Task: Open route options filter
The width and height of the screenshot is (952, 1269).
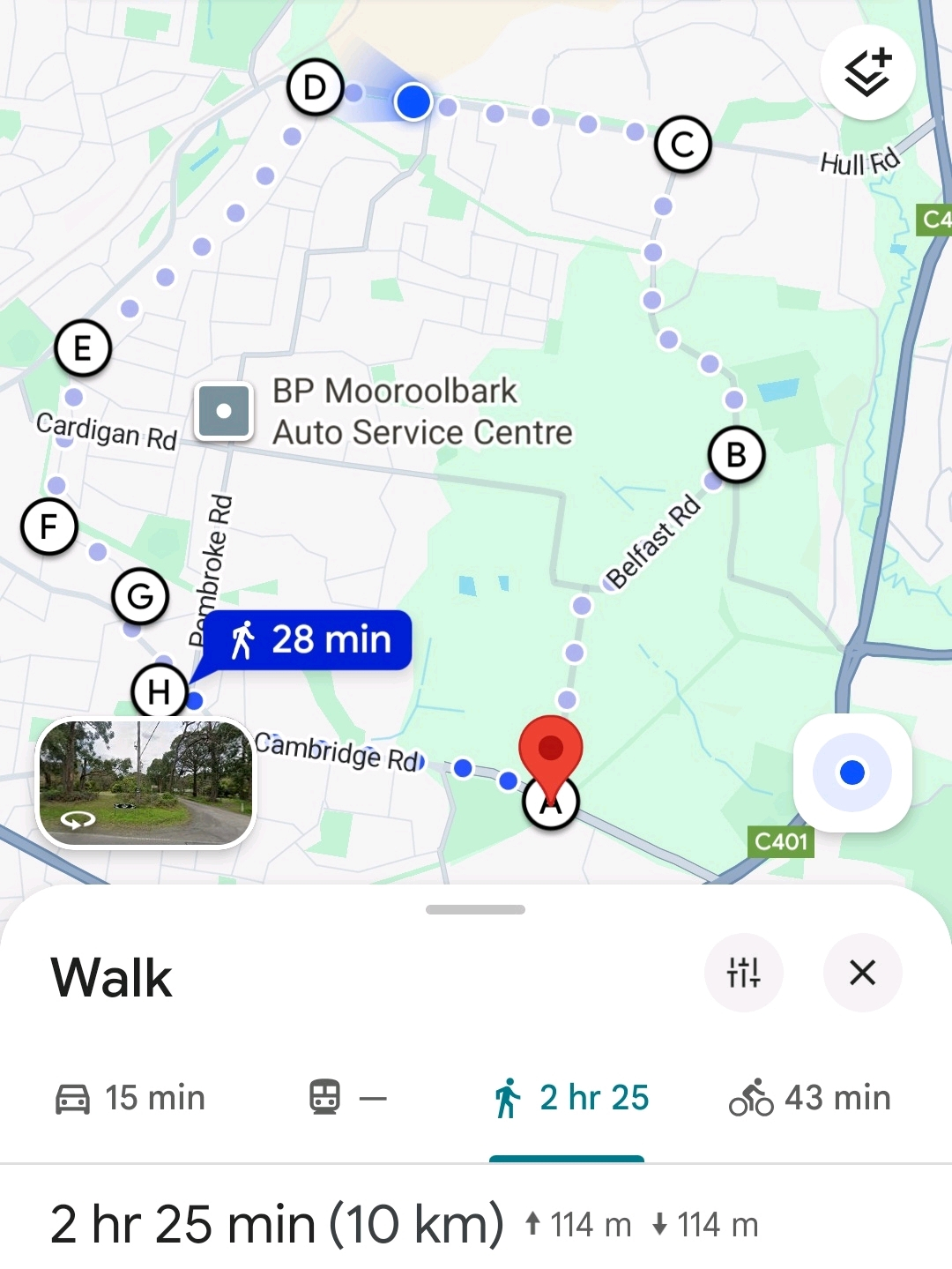Action: click(743, 973)
